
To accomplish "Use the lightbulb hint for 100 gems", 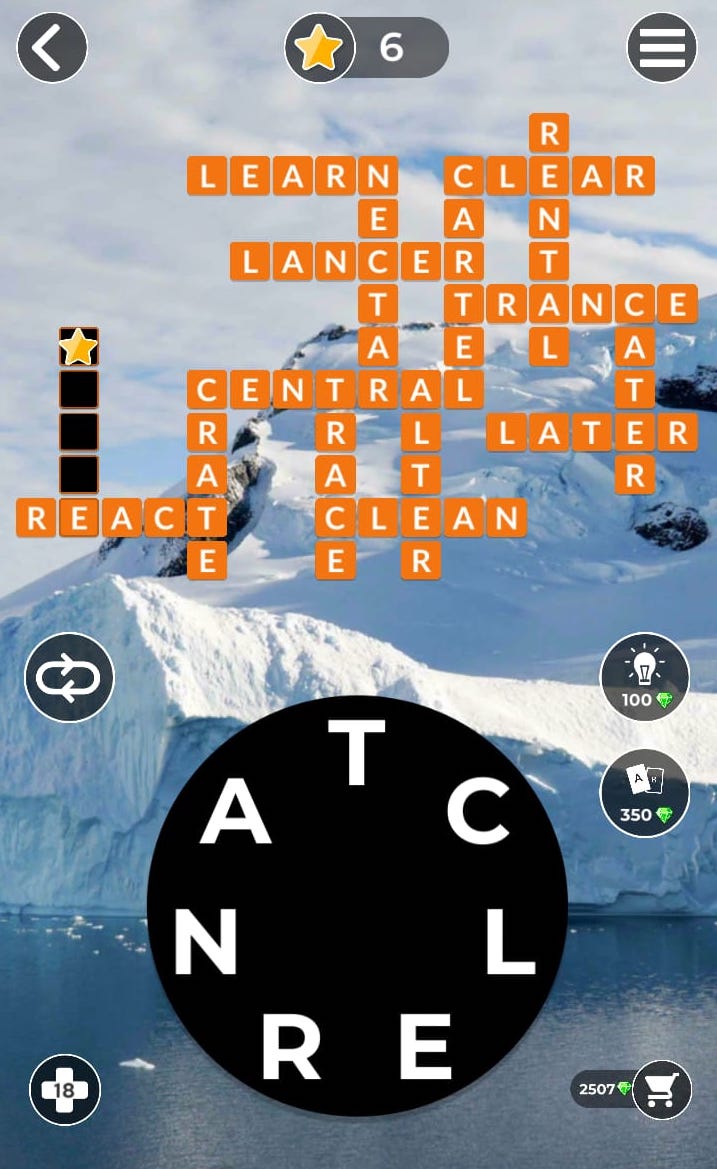I will [x=644, y=677].
